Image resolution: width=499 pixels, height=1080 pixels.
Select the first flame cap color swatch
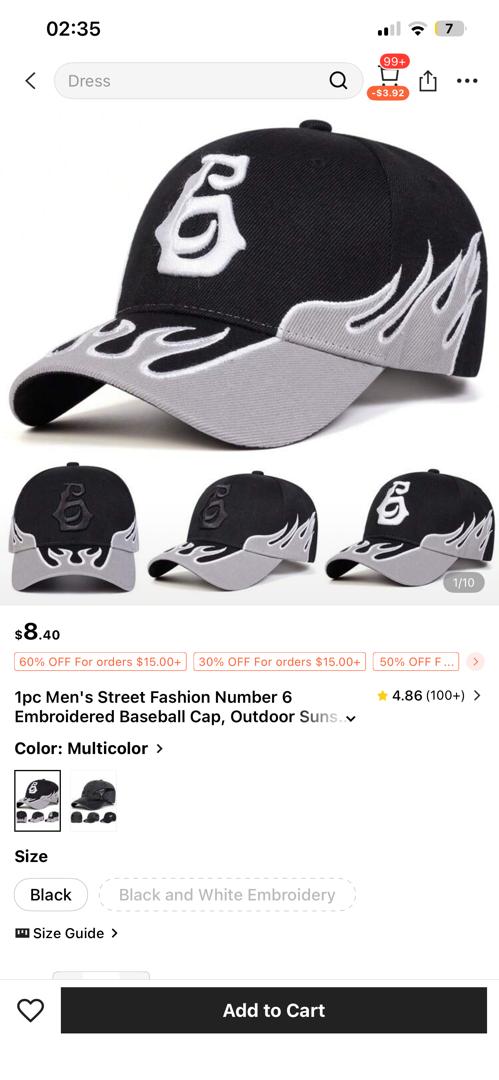[x=38, y=800]
